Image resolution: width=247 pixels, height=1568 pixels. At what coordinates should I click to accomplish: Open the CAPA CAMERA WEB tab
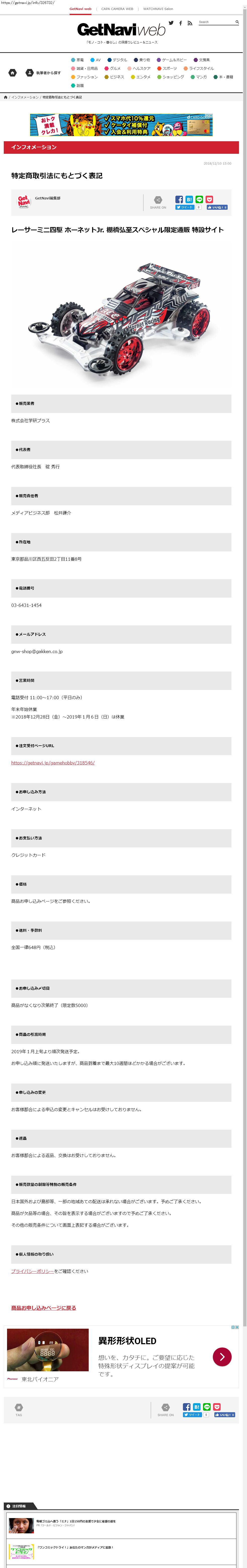click(x=117, y=9)
